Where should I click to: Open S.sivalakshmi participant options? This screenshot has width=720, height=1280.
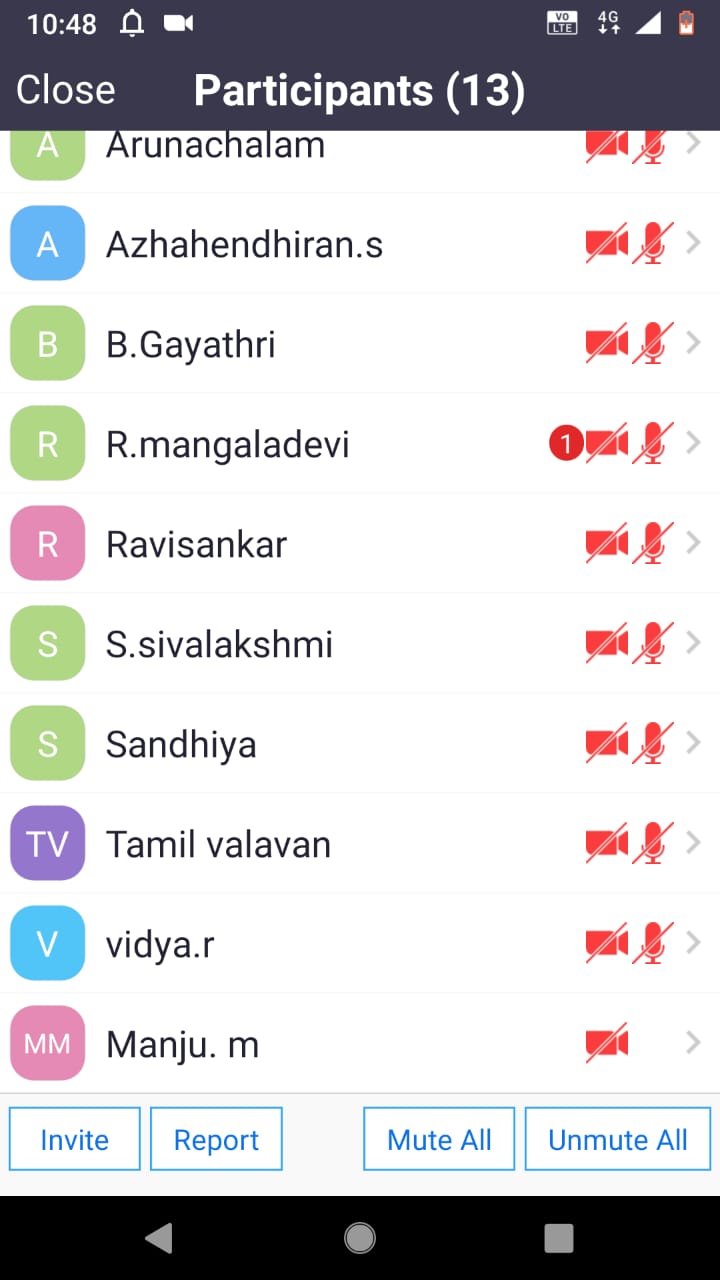tap(360, 644)
